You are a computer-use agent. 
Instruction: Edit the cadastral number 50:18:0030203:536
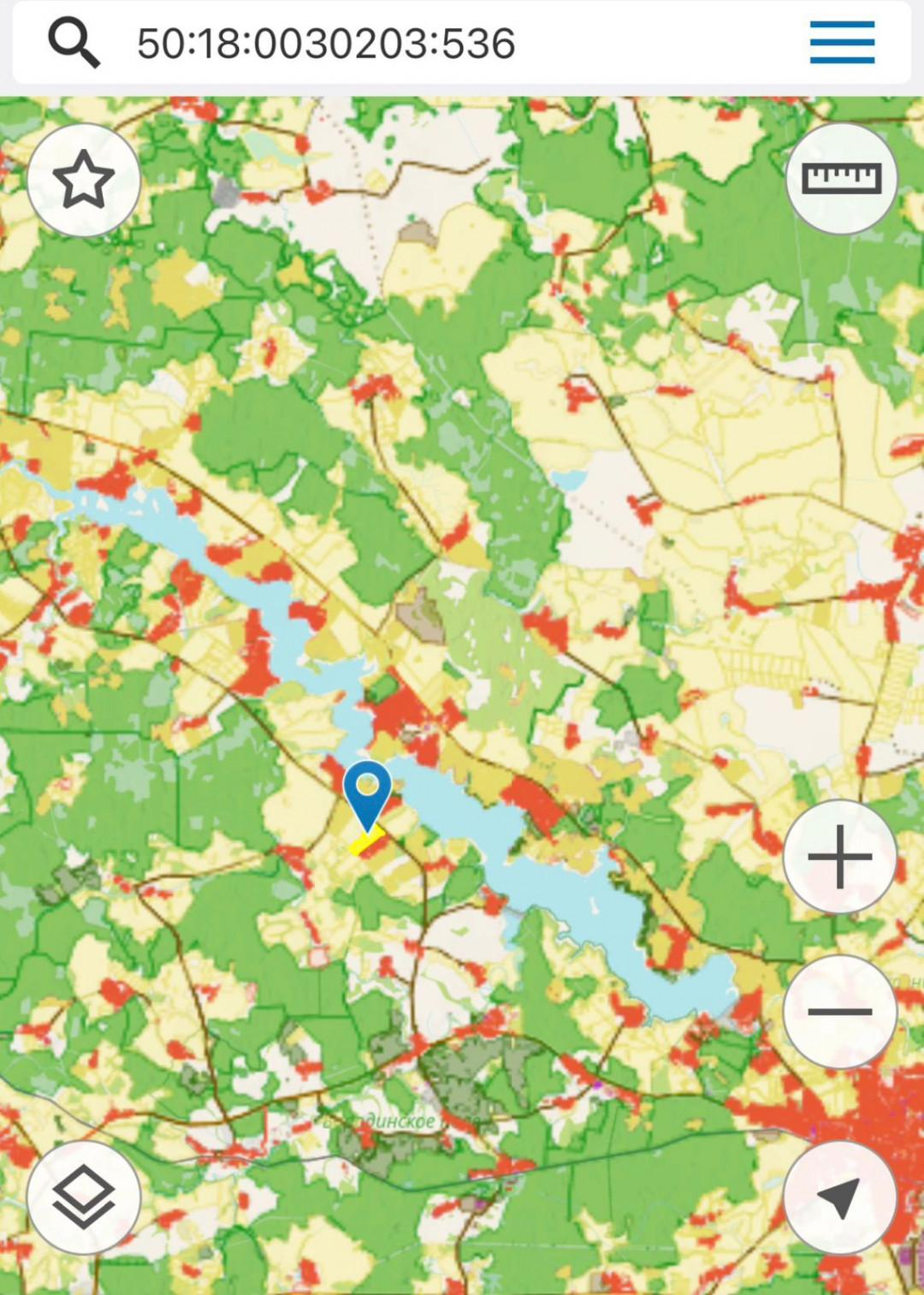pyautogui.click(x=326, y=44)
